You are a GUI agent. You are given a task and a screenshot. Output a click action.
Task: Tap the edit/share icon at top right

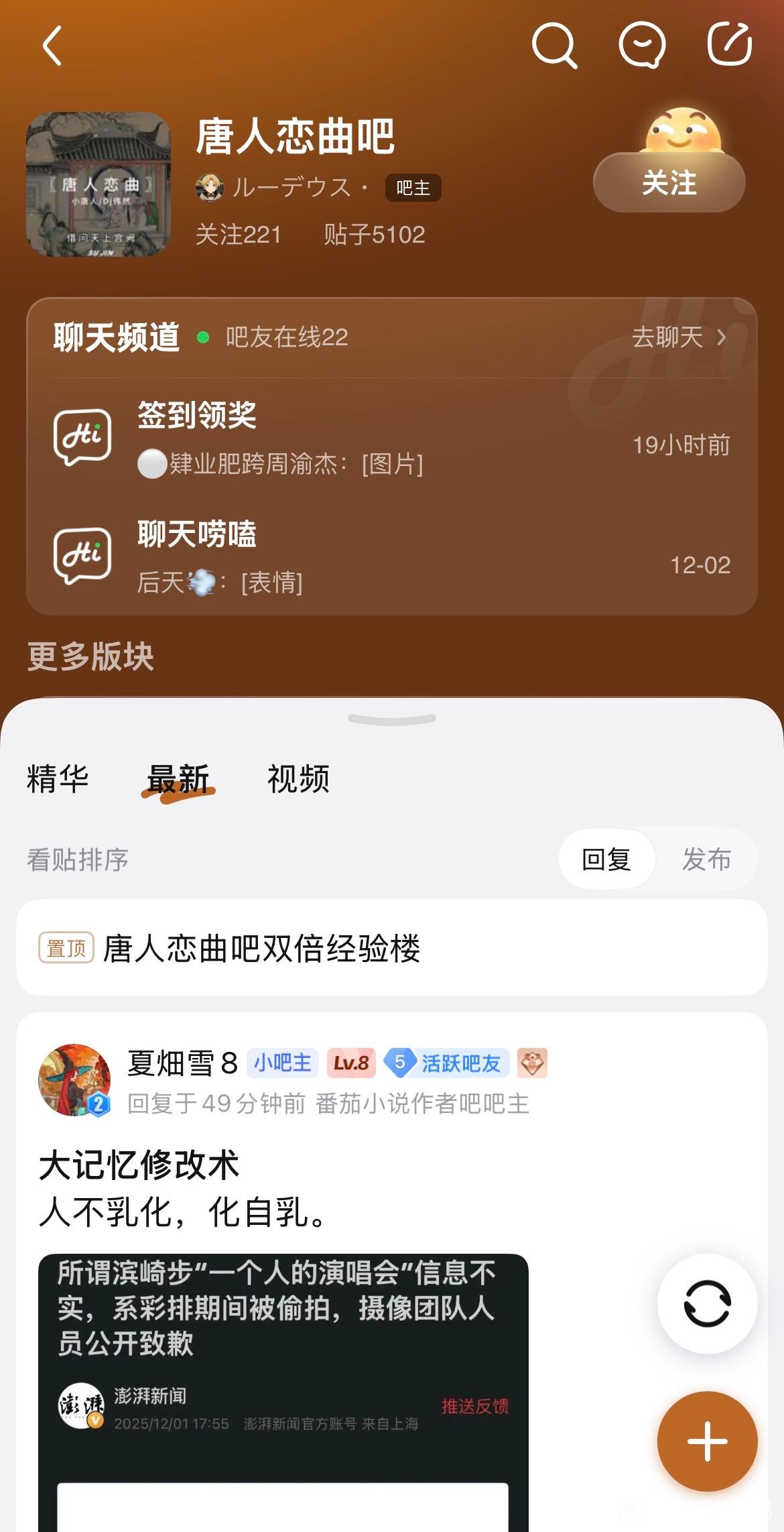[x=730, y=44]
